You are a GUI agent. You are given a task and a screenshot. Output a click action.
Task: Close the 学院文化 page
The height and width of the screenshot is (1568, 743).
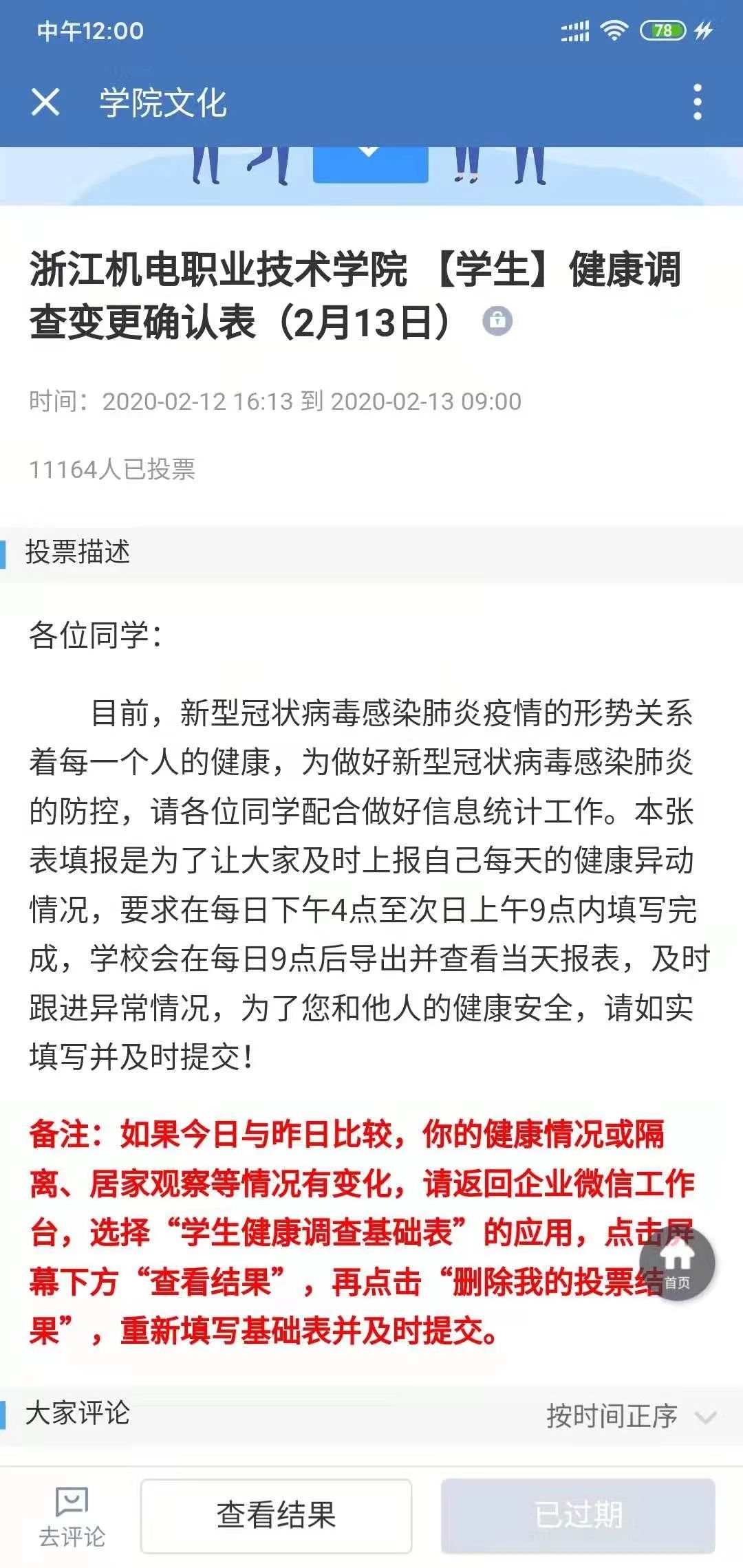point(45,102)
